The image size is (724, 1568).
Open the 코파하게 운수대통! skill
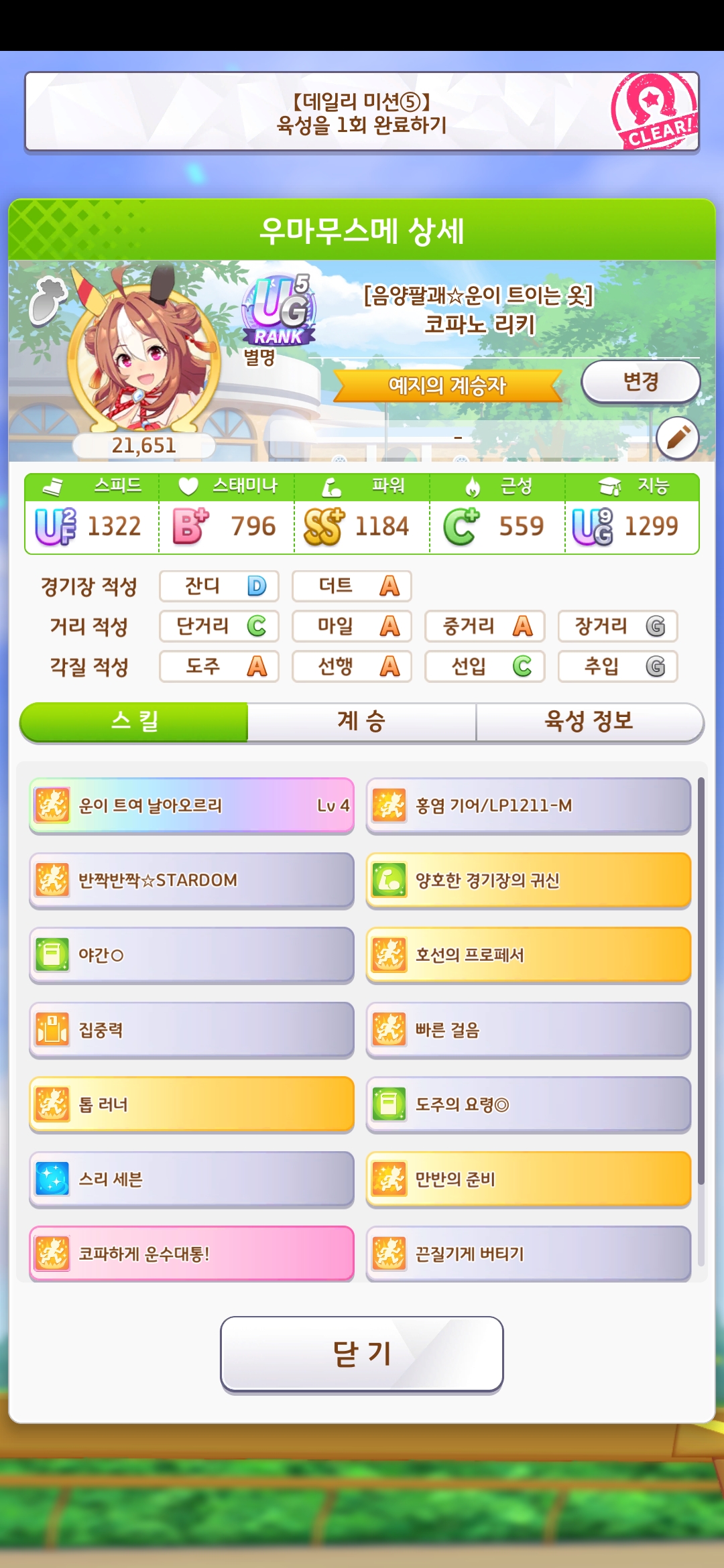[192, 1254]
